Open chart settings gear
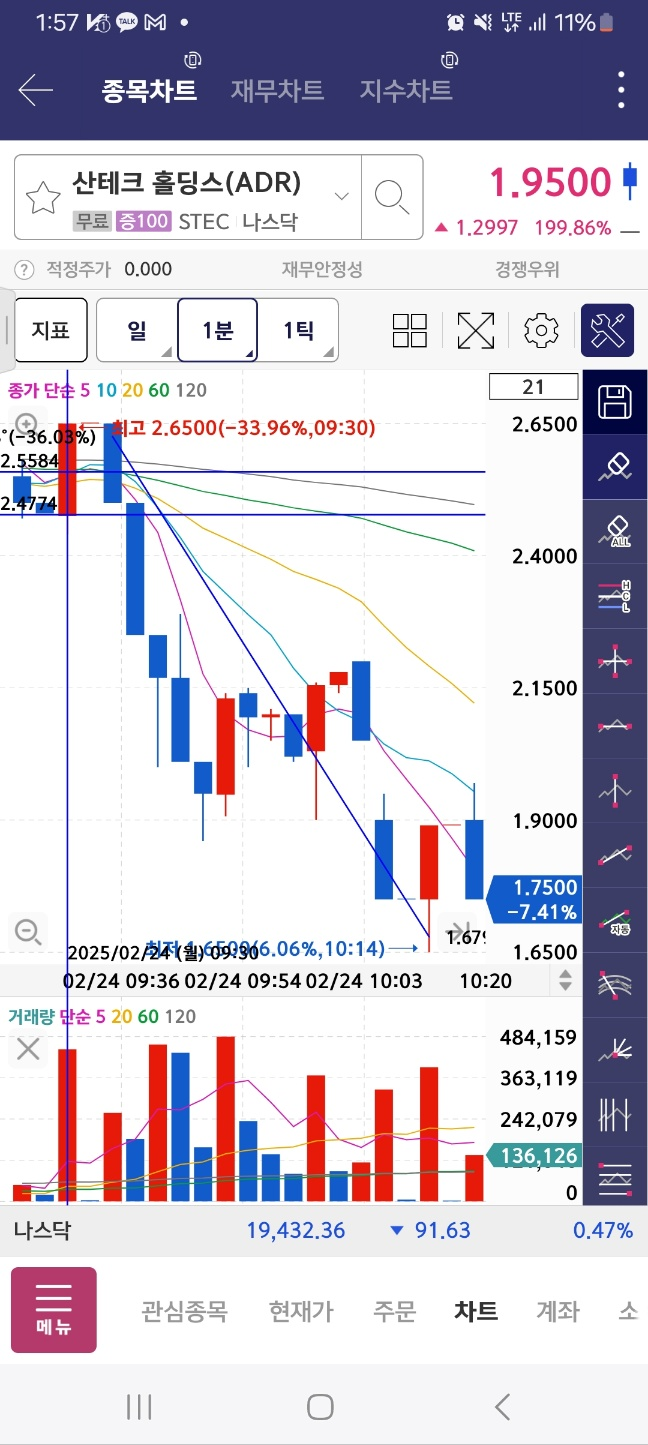This screenshot has width=648, height=1445. pos(541,330)
